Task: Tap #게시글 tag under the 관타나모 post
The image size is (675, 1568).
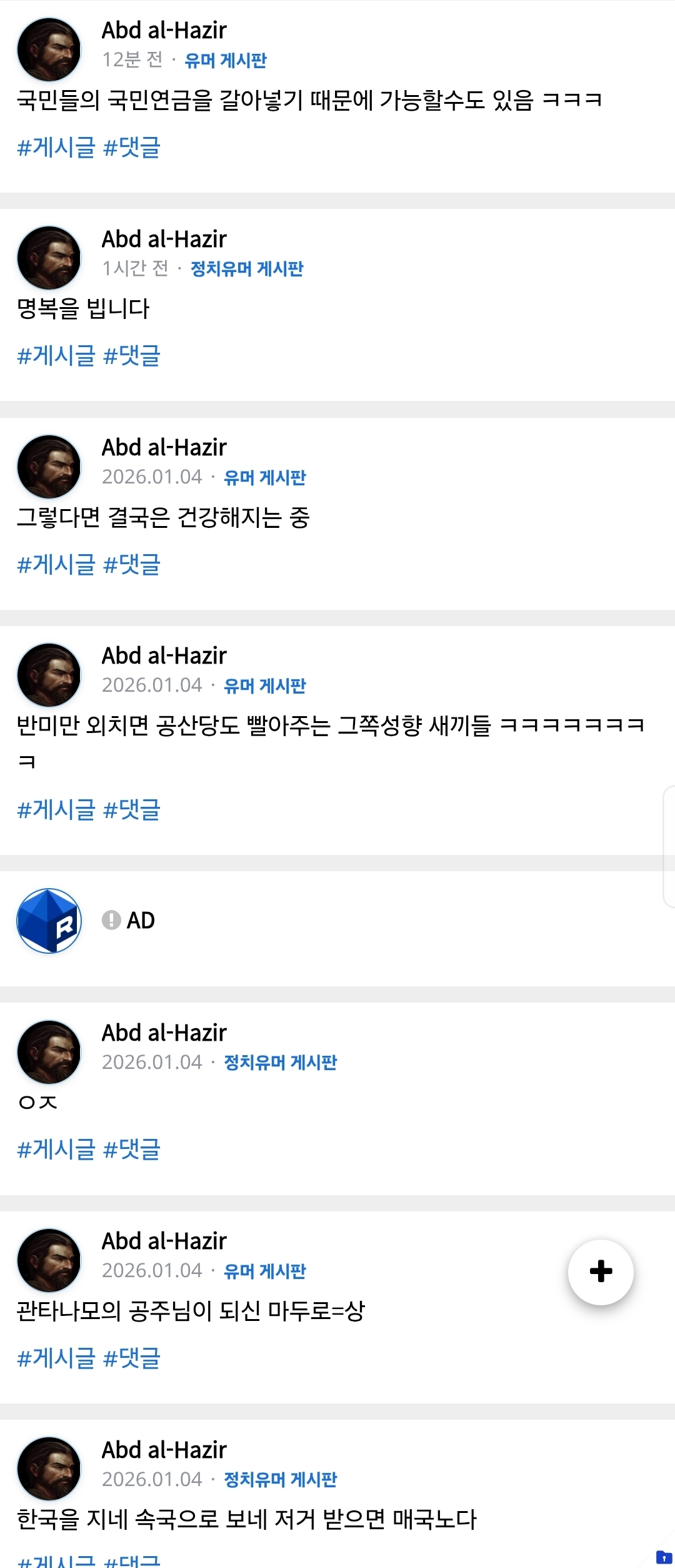Action: pyautogui.click(x=56, y=1358)
